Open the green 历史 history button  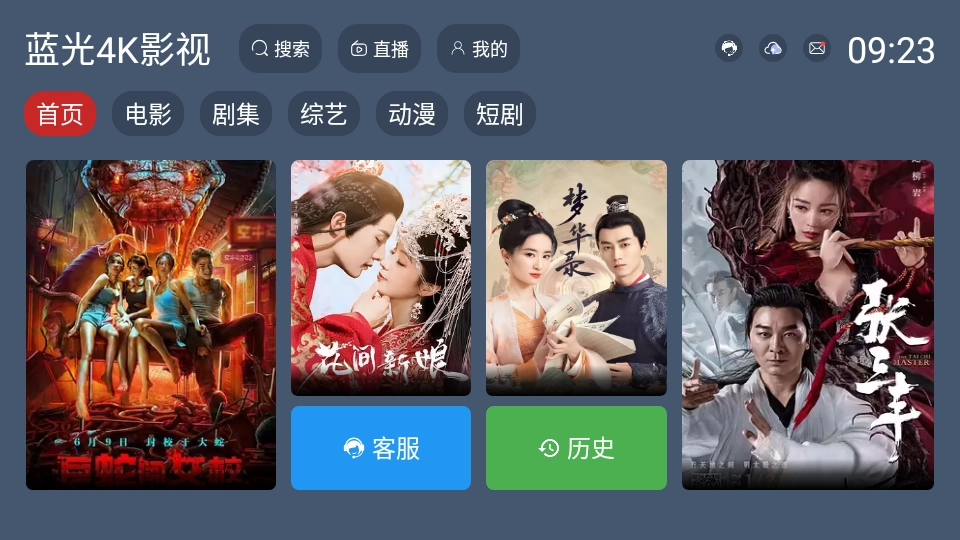pyautogui.click(x=576, y=448)
